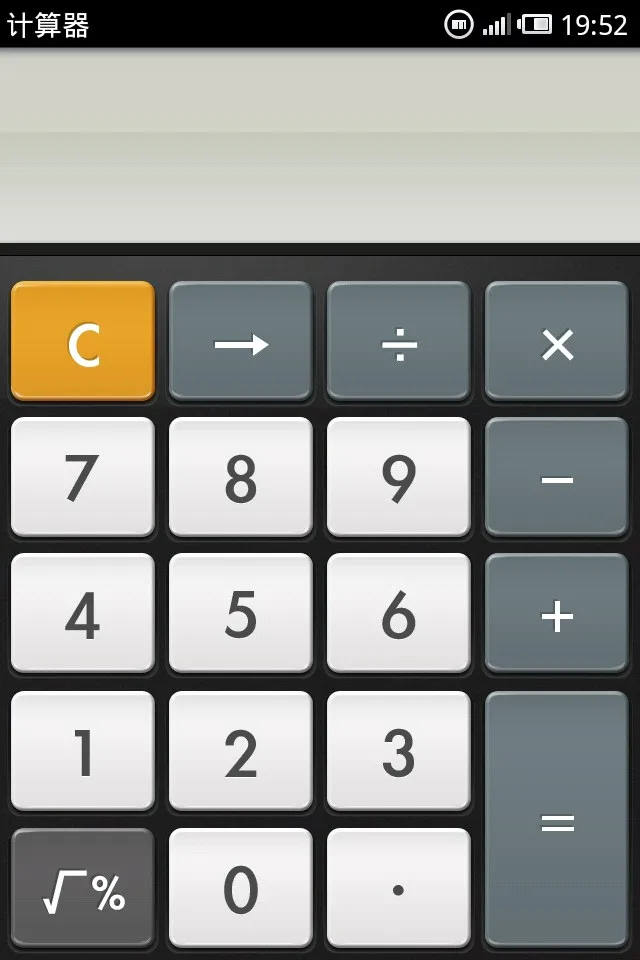Enter the digit 5
Screen dimensions: 640x960
(241, 613)
